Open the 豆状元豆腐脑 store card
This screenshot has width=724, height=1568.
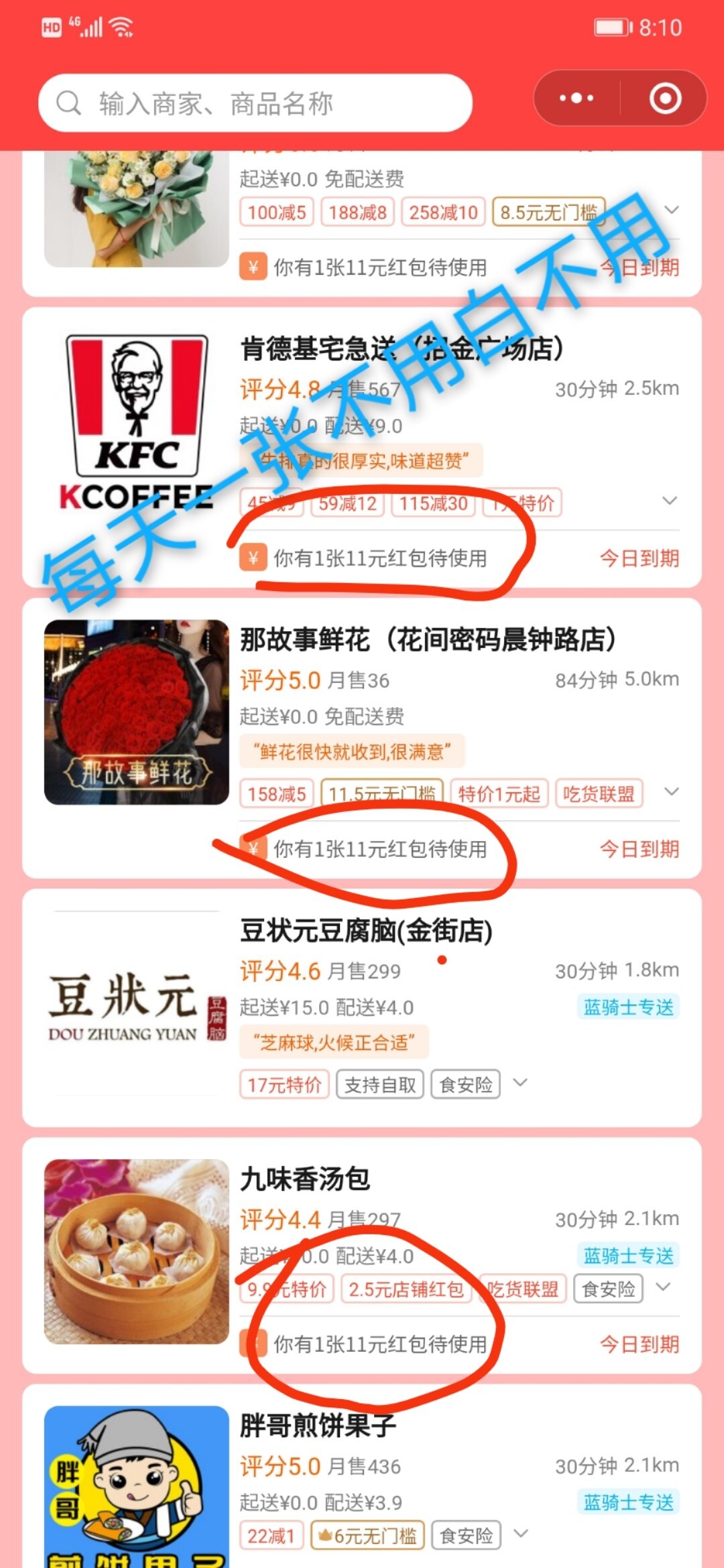coord(366,931)
